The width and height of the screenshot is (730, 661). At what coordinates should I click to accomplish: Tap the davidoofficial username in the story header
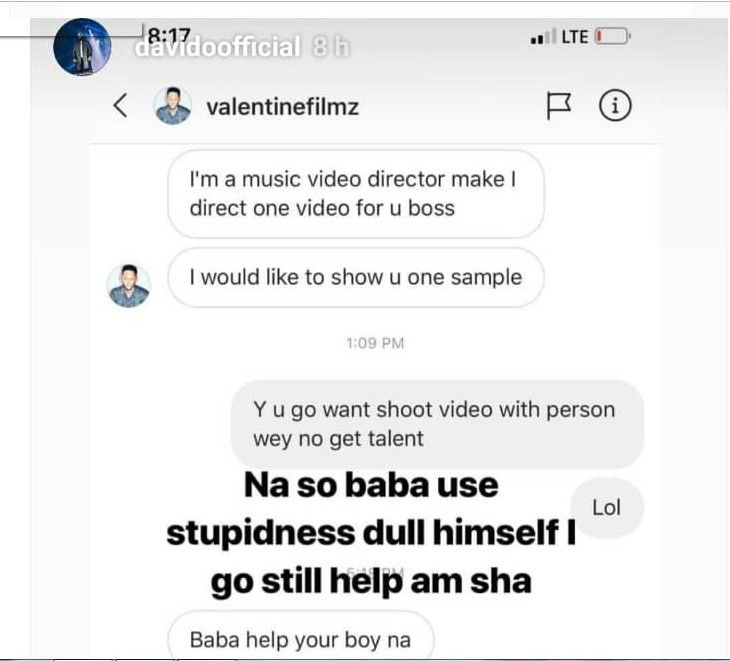(217, 47)
